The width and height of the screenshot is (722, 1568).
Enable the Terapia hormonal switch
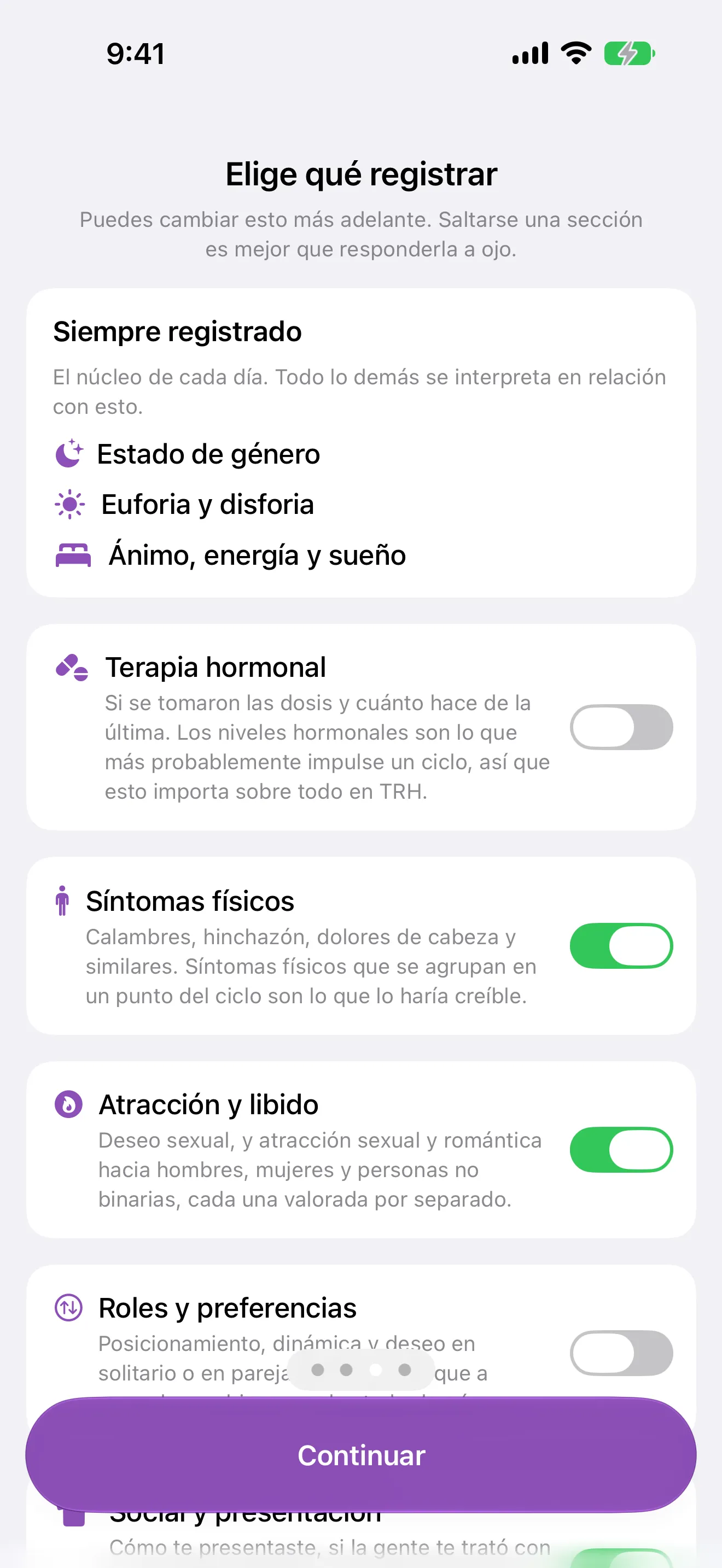[621, 727]
